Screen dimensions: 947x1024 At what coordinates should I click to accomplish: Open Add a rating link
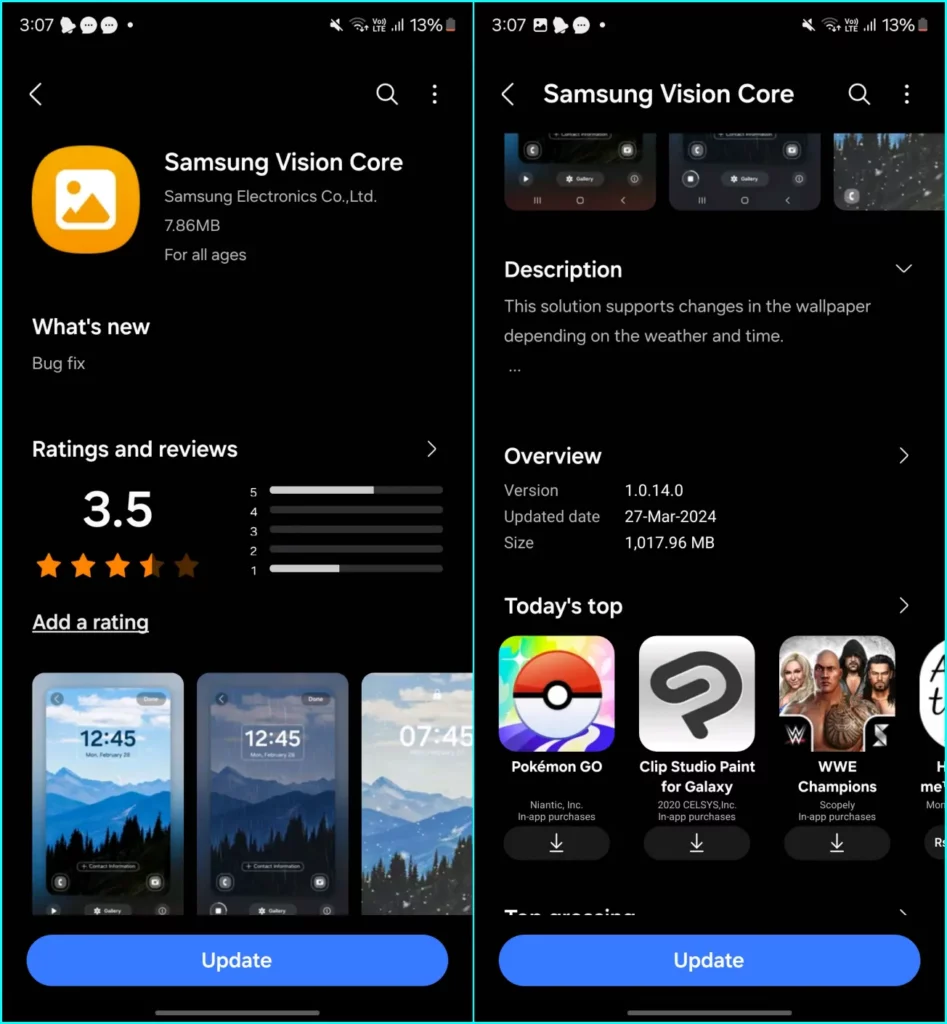tap(90, 622)
